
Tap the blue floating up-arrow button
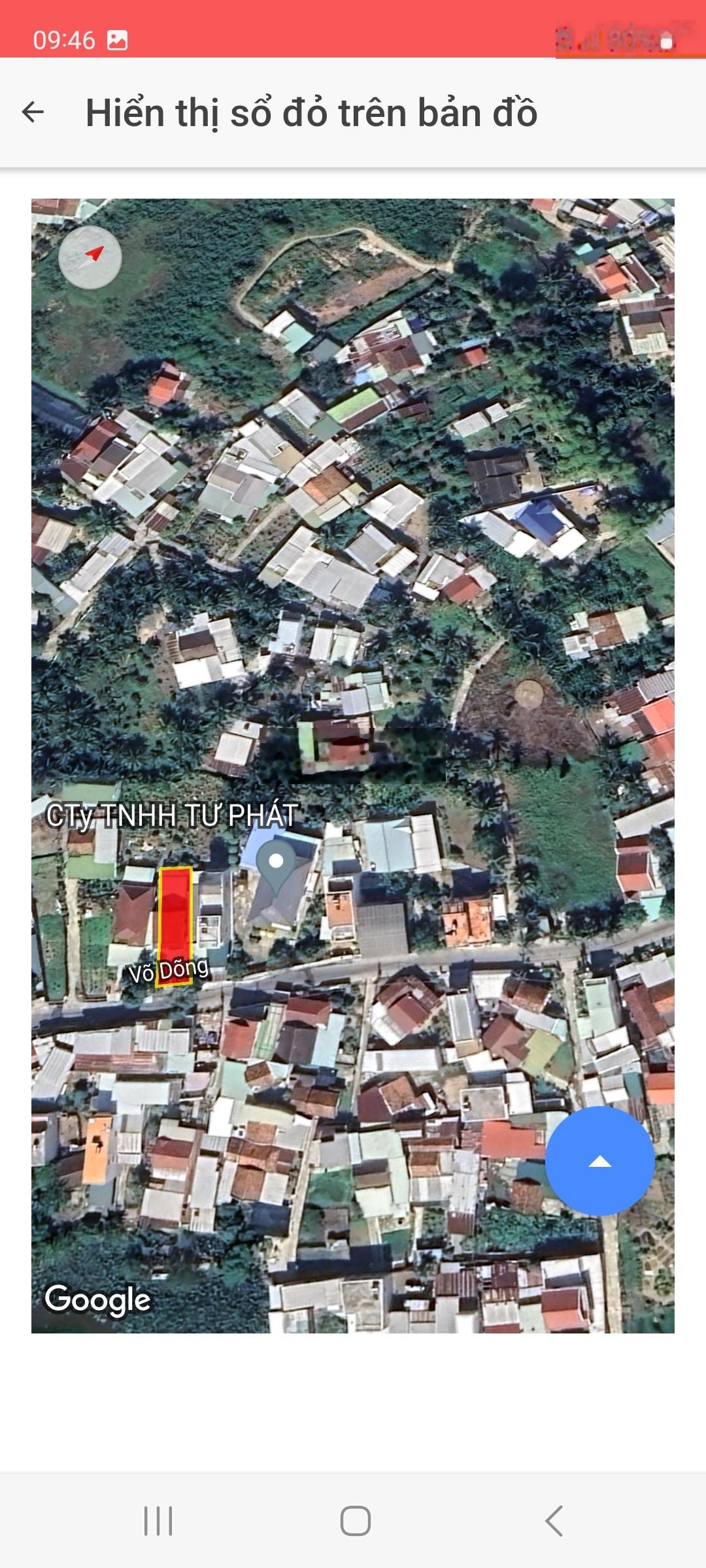(599, 1161)
